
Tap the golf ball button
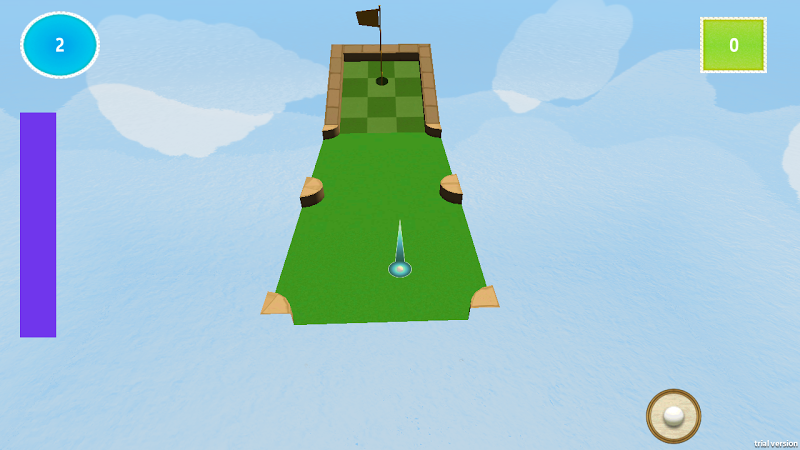(673, 415)
